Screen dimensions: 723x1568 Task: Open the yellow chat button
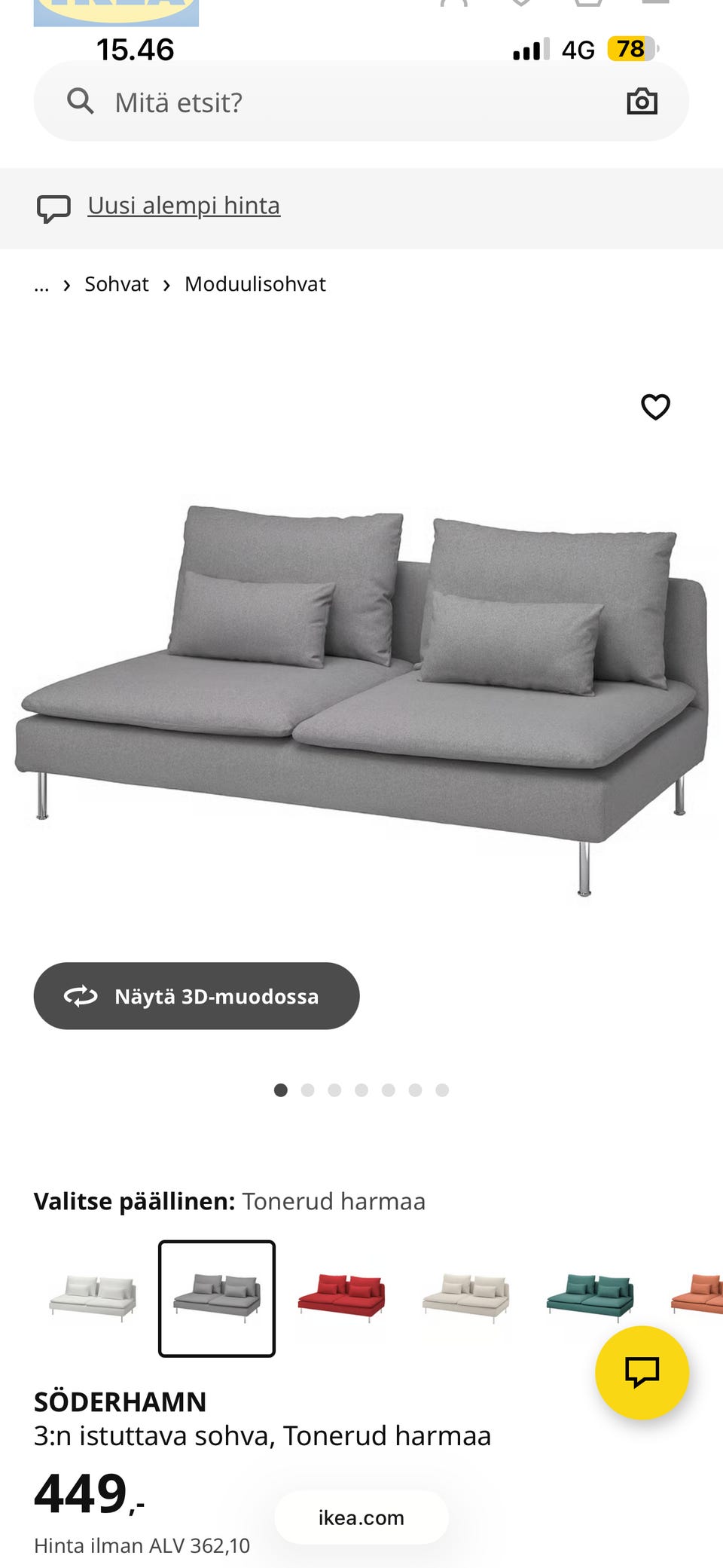click(x=642, y=1373)
